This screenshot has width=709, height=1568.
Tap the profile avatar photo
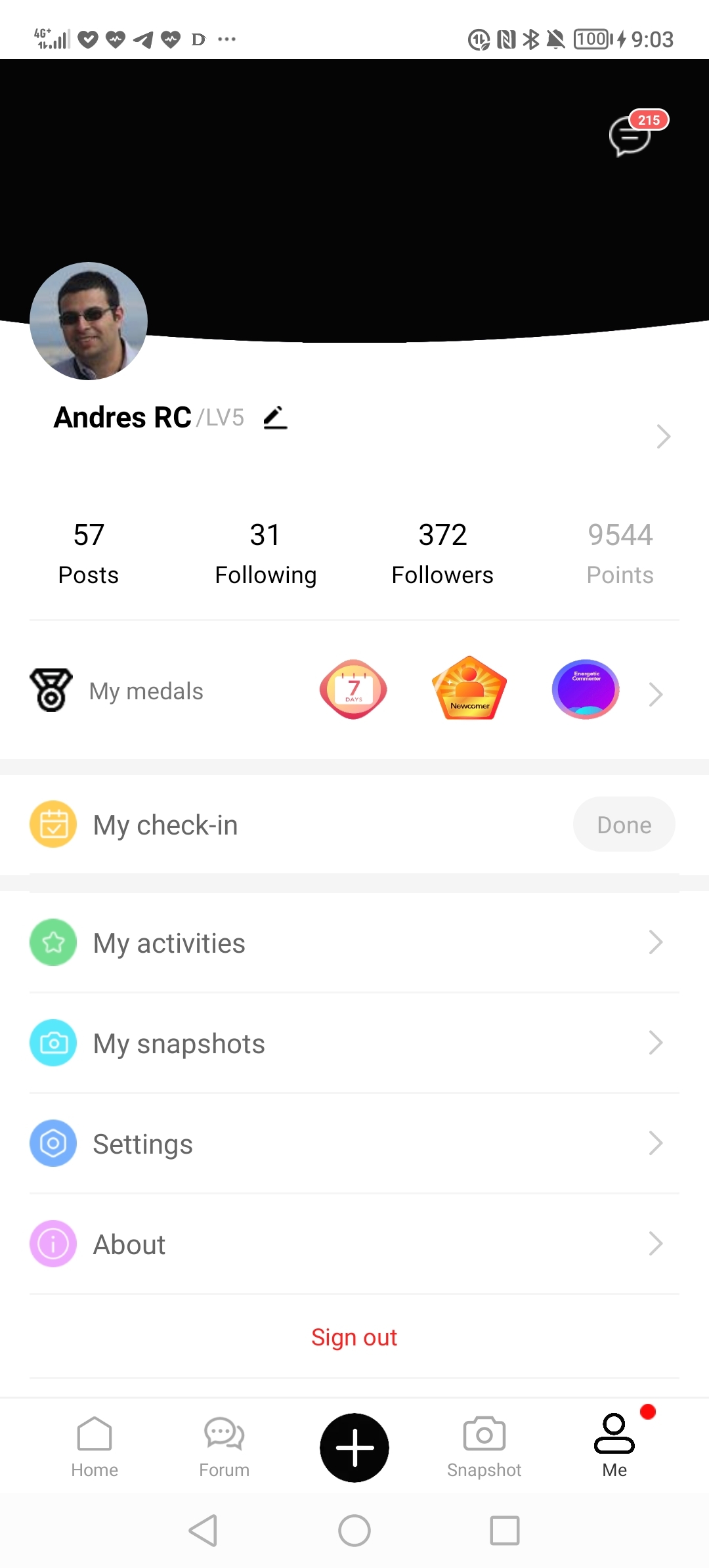point(89,321)
